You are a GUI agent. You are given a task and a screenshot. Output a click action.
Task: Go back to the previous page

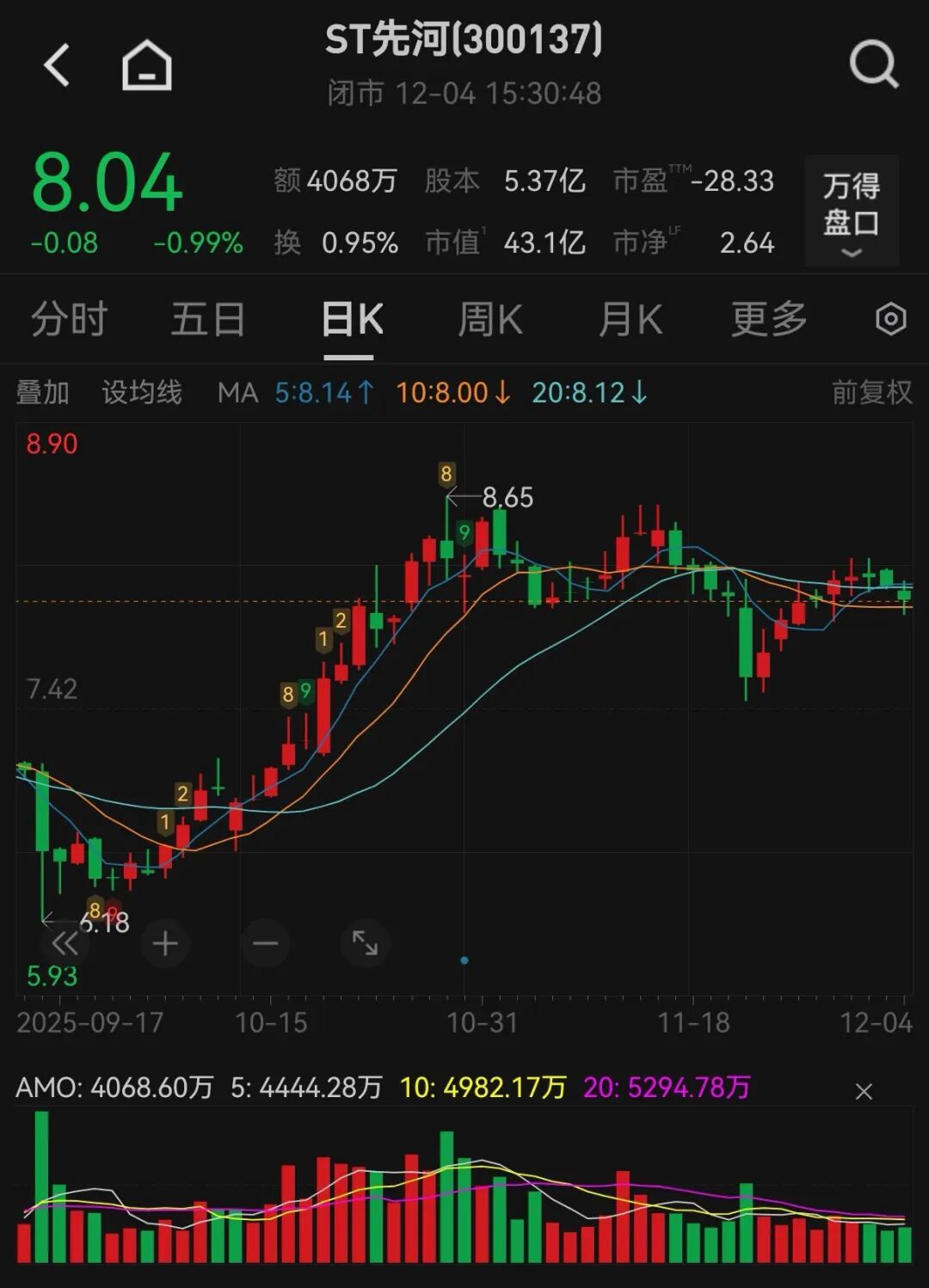pos(57,65)
